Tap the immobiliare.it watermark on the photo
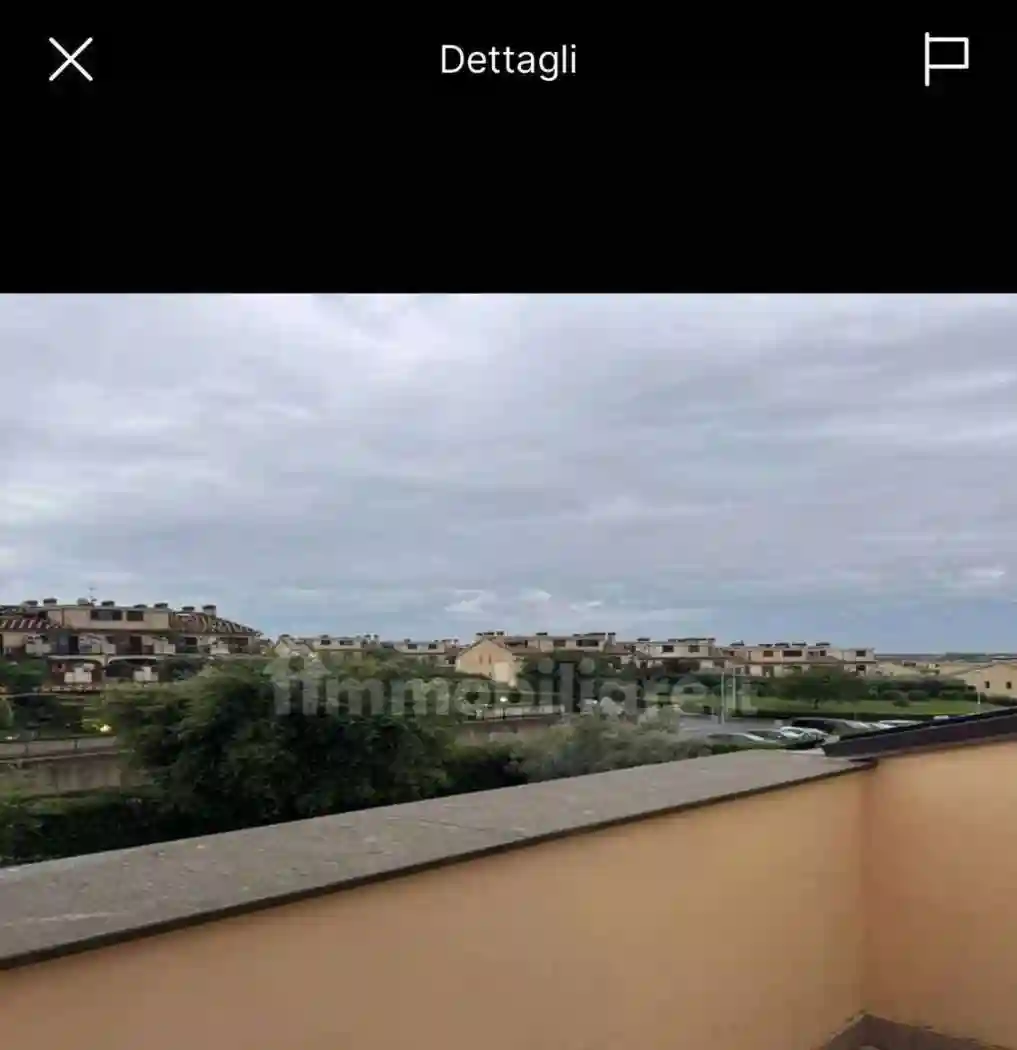The height and width of the screenshot is (1050, 1017). pyautogui.click(x=508, y=693)
